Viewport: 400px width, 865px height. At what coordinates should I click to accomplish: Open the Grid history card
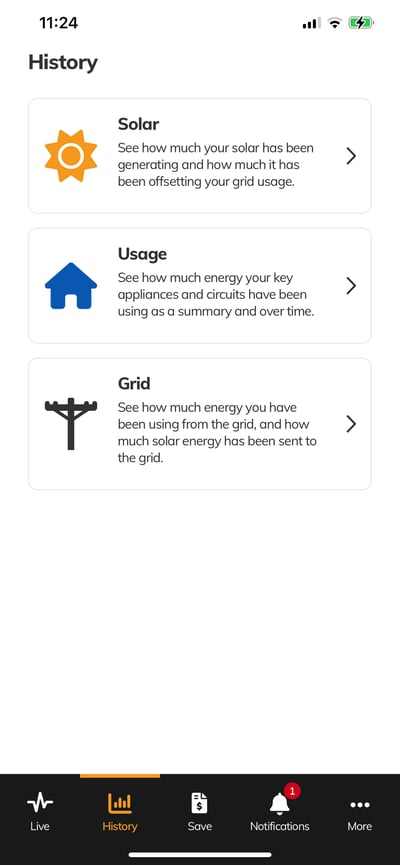click(x=200, y=424)
